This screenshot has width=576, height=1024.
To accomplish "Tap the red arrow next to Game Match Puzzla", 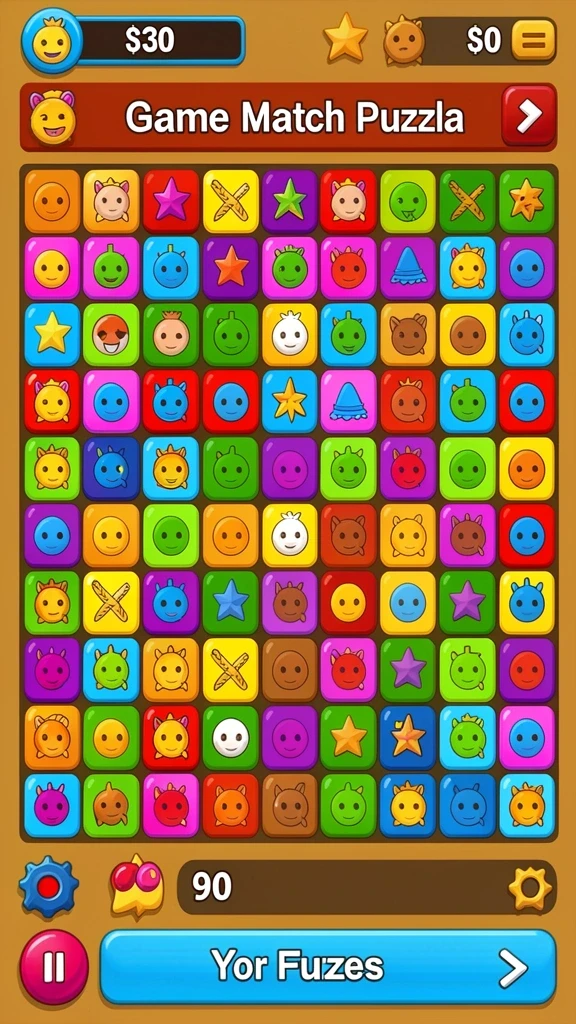I will [529, 116].
